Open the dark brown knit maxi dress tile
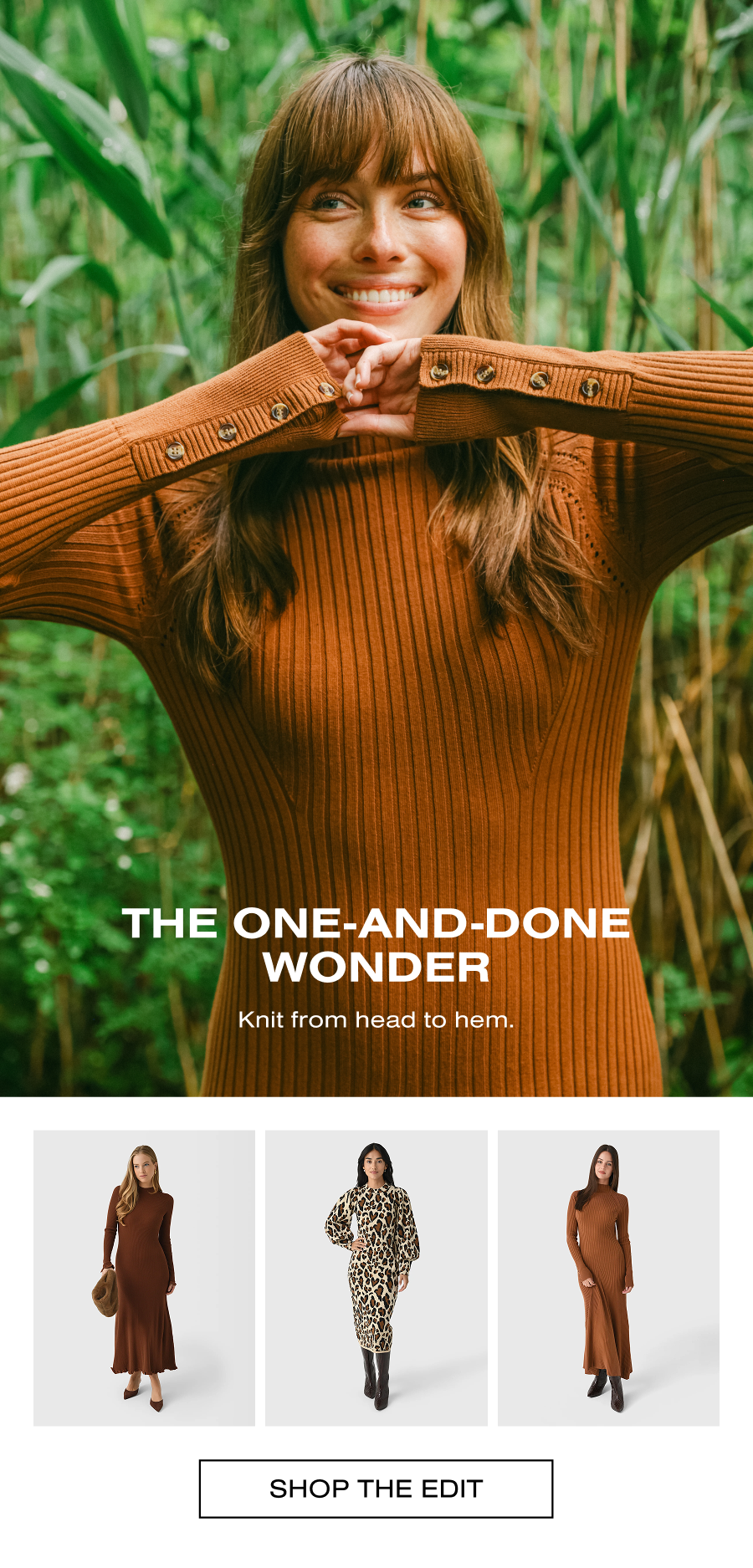Image resolution: width=753 pixels, height=1568 pixels. (x=144, y=1278)
